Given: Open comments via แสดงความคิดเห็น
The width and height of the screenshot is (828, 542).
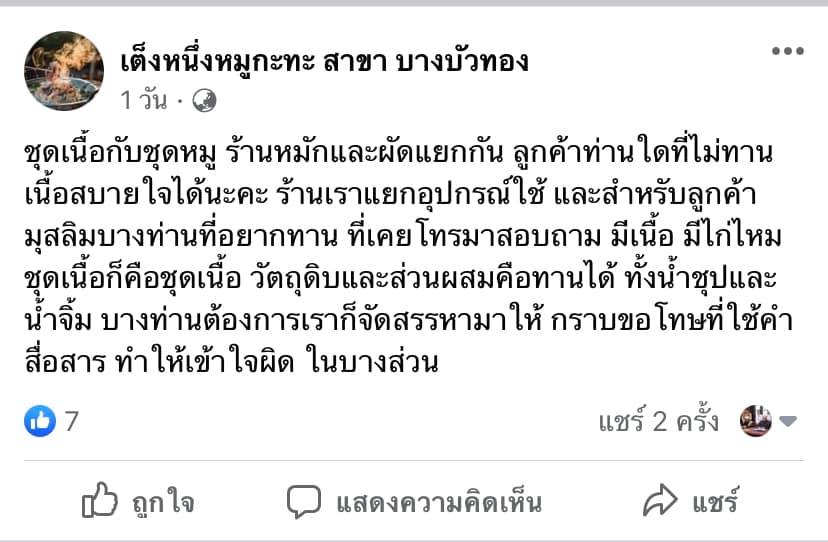Looking at the screenshot, I should click(413, 499).
